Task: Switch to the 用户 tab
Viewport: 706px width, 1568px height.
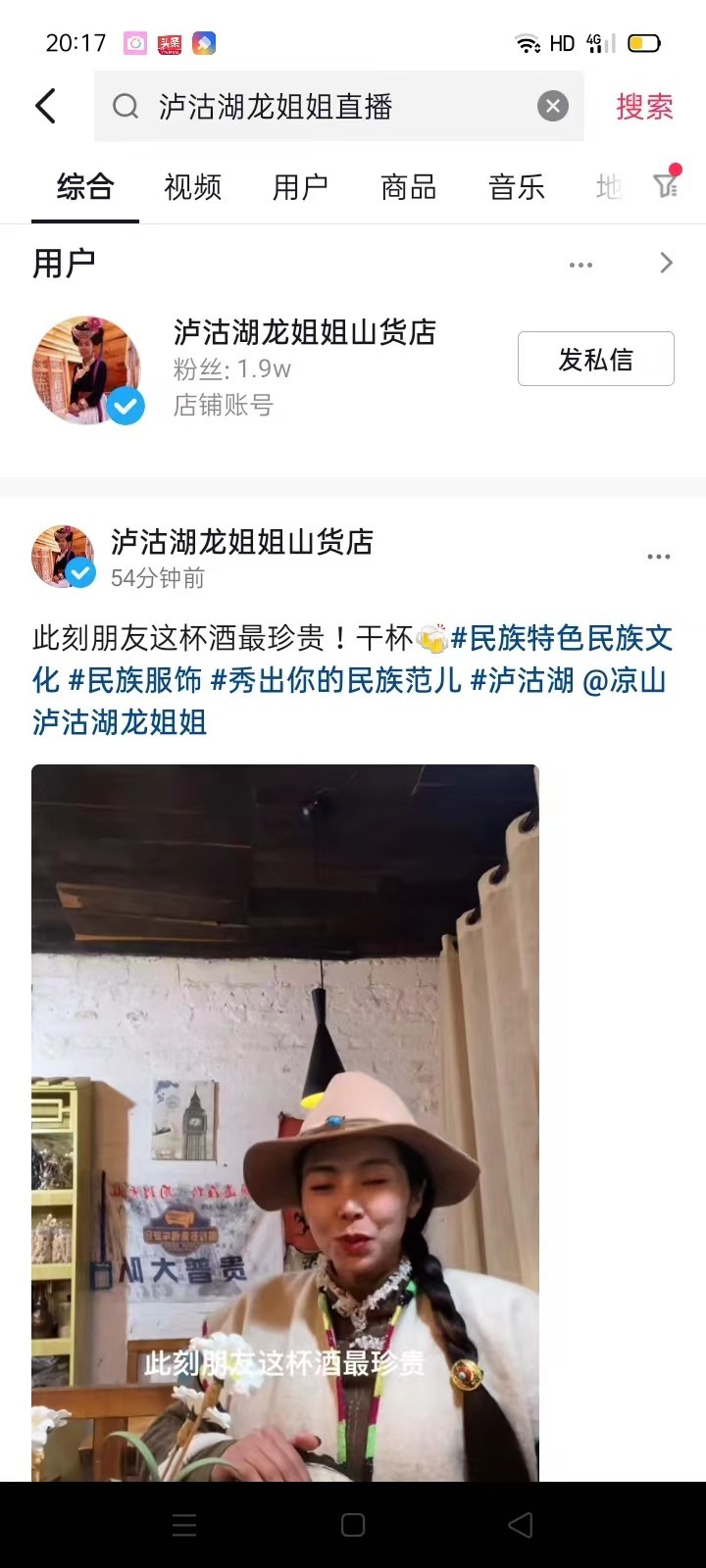Action: pos(300,186)
